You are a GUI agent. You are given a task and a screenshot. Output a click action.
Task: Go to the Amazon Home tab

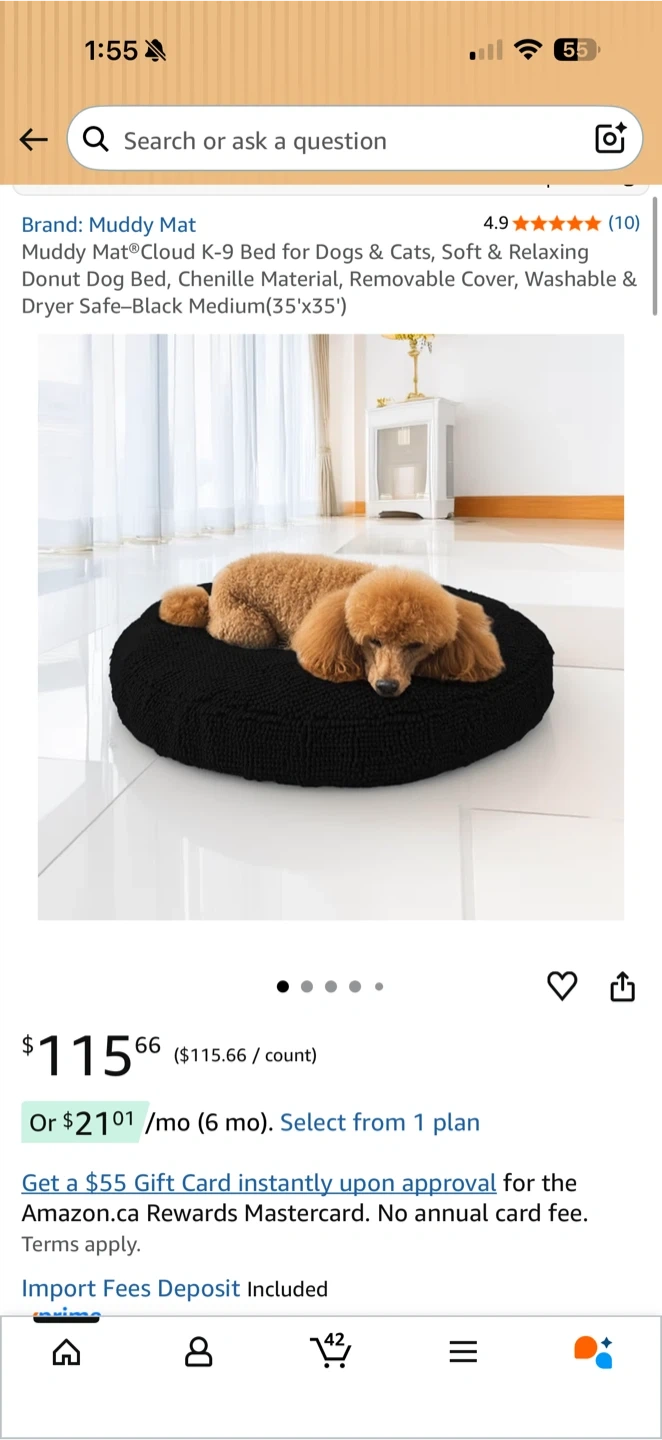[x=66, y=1352]
